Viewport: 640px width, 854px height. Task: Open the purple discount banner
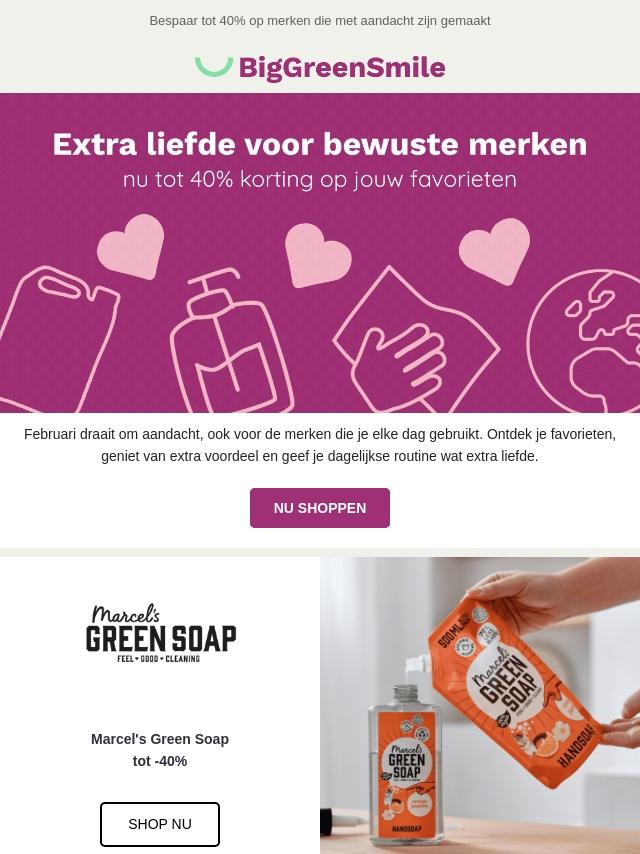click(x=320, y=253)
